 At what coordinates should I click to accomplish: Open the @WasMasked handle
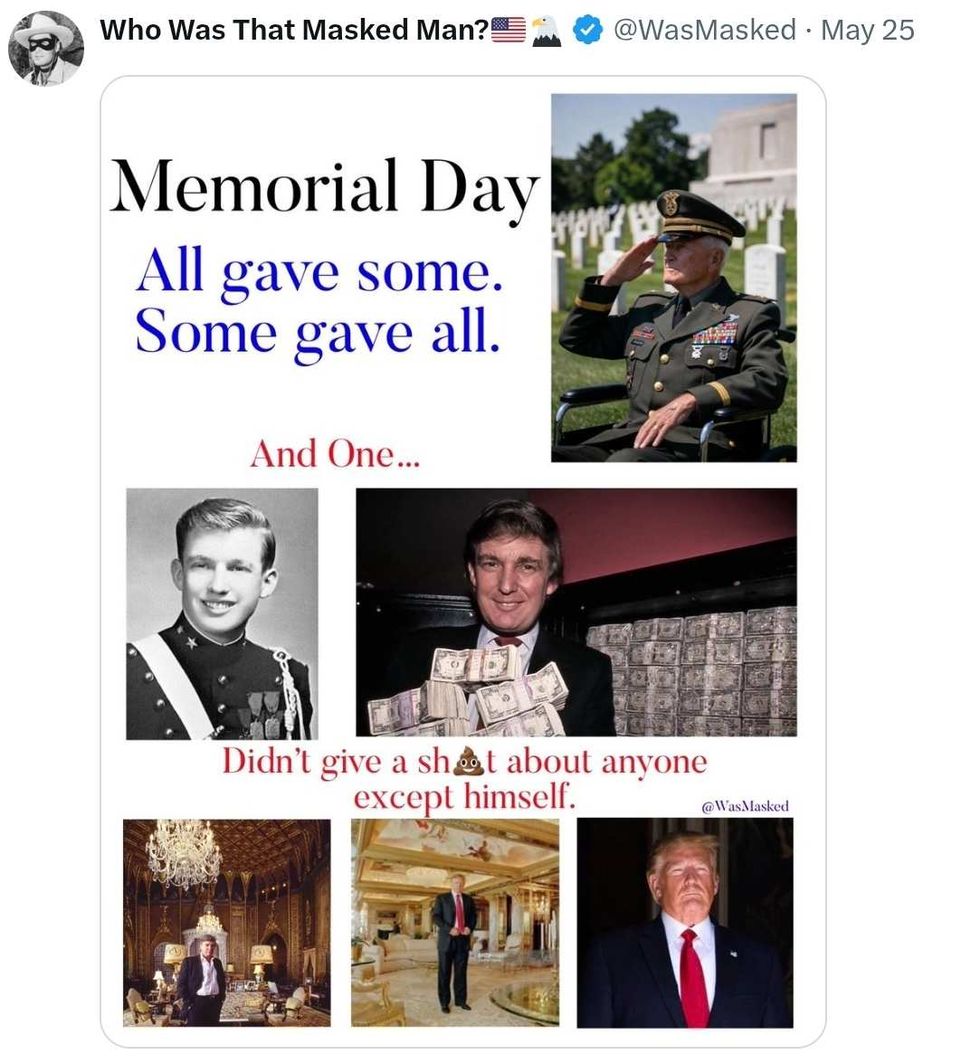pyautogui.click(x=704, y=30)
